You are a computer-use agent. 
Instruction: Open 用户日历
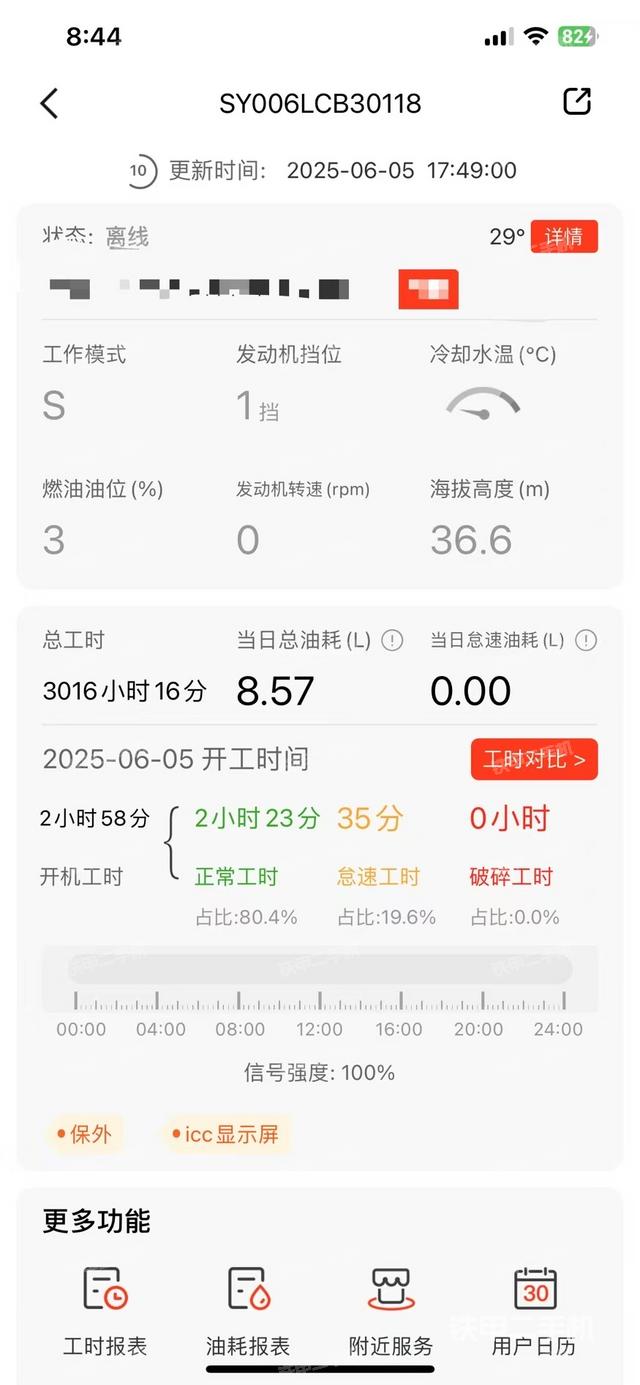click(x=534, y=1308)
